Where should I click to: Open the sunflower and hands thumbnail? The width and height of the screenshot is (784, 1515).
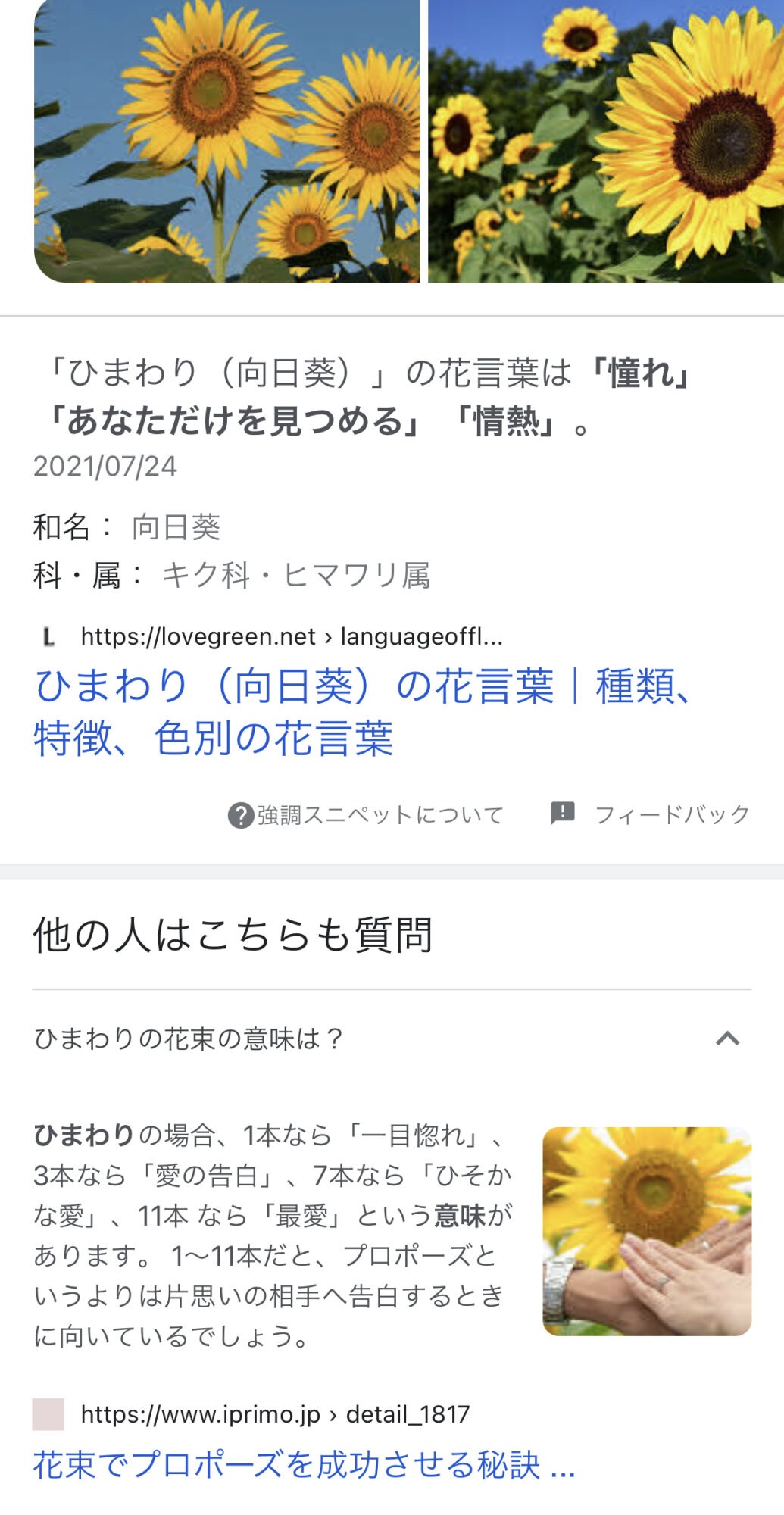(647, 1231)
